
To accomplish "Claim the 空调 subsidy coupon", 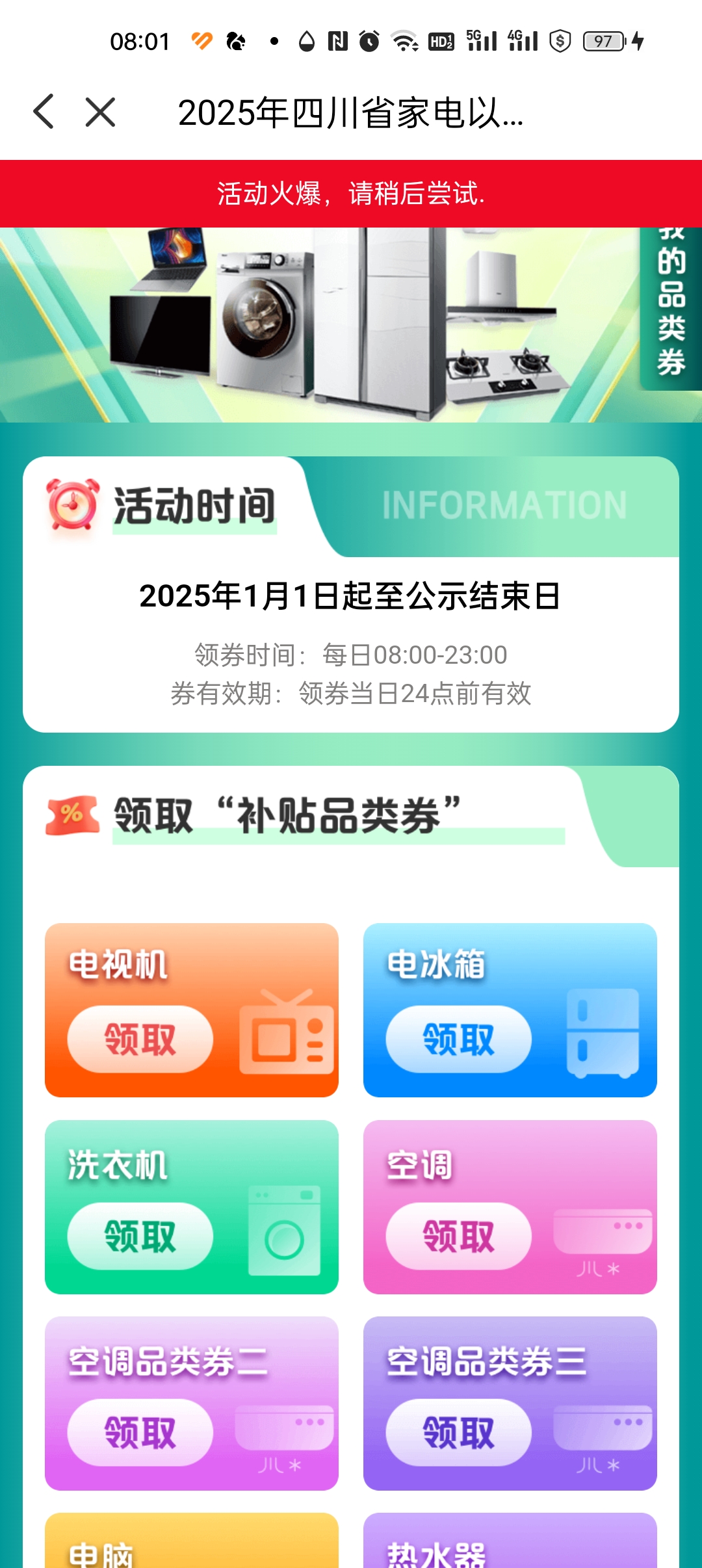I will (x=458, y=1236).
